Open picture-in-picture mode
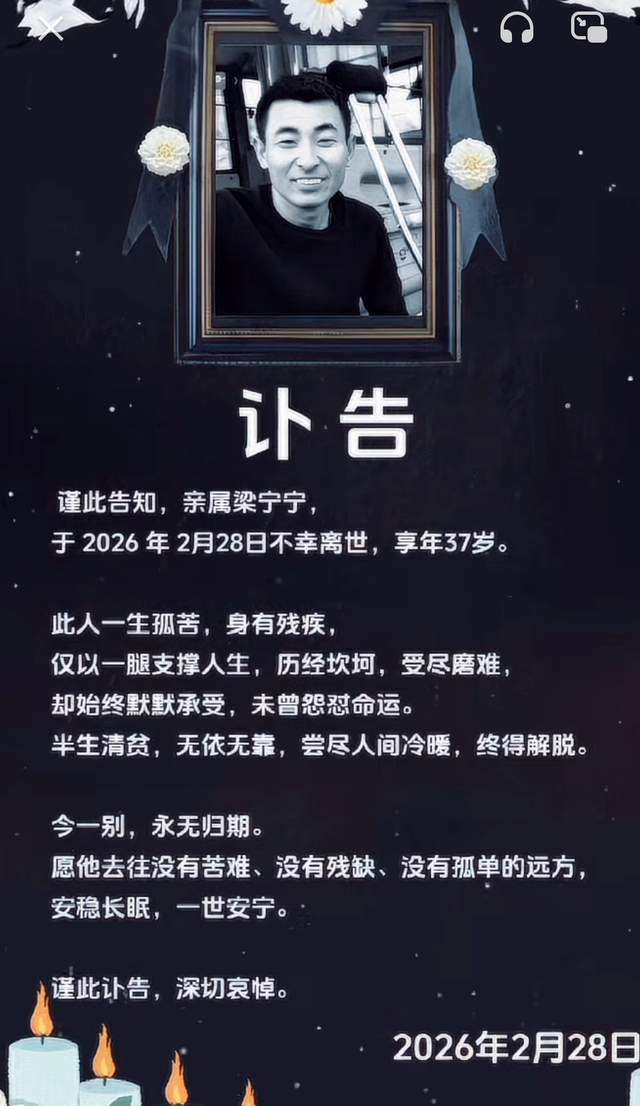This screenshot has width=640, height=1106. pos(589,27)
